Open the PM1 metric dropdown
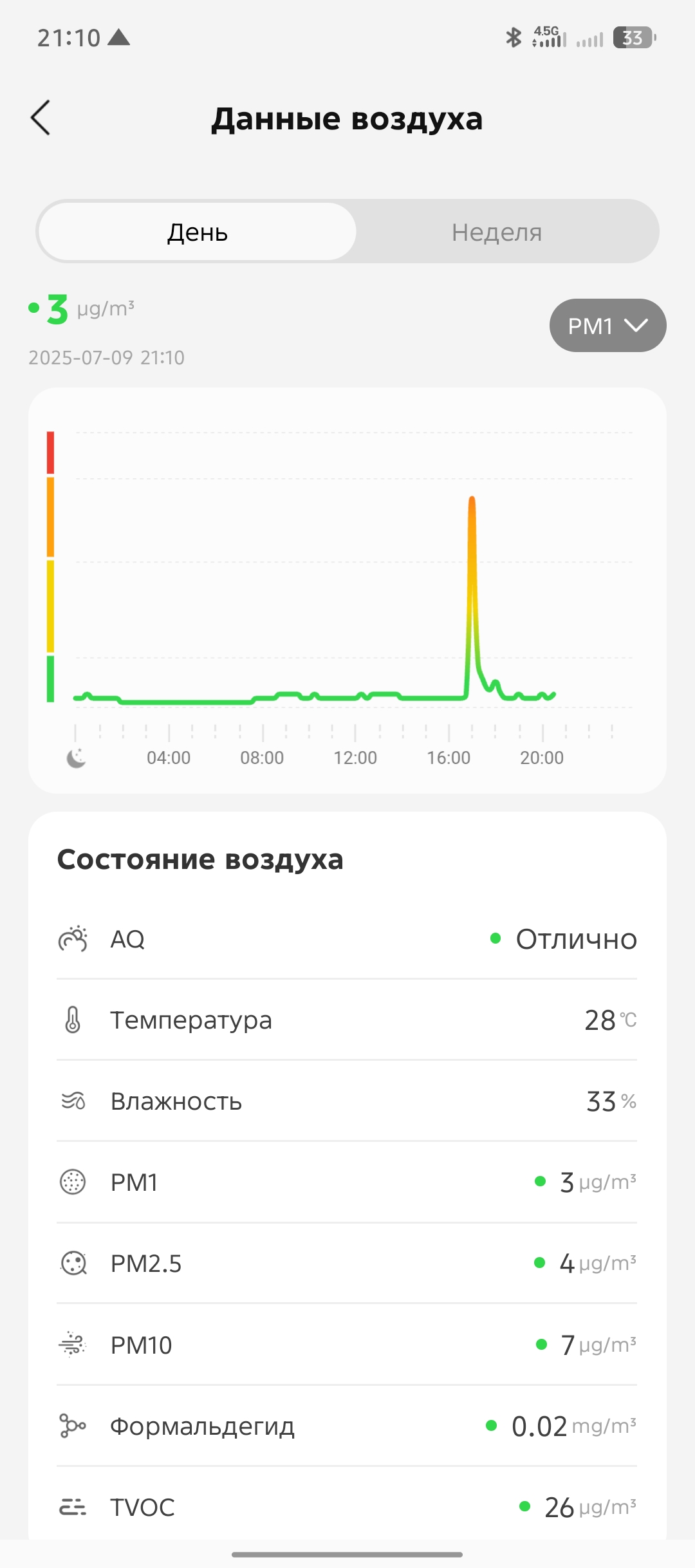This screenshot has height=1568, width=695. [x=607, y=326]
